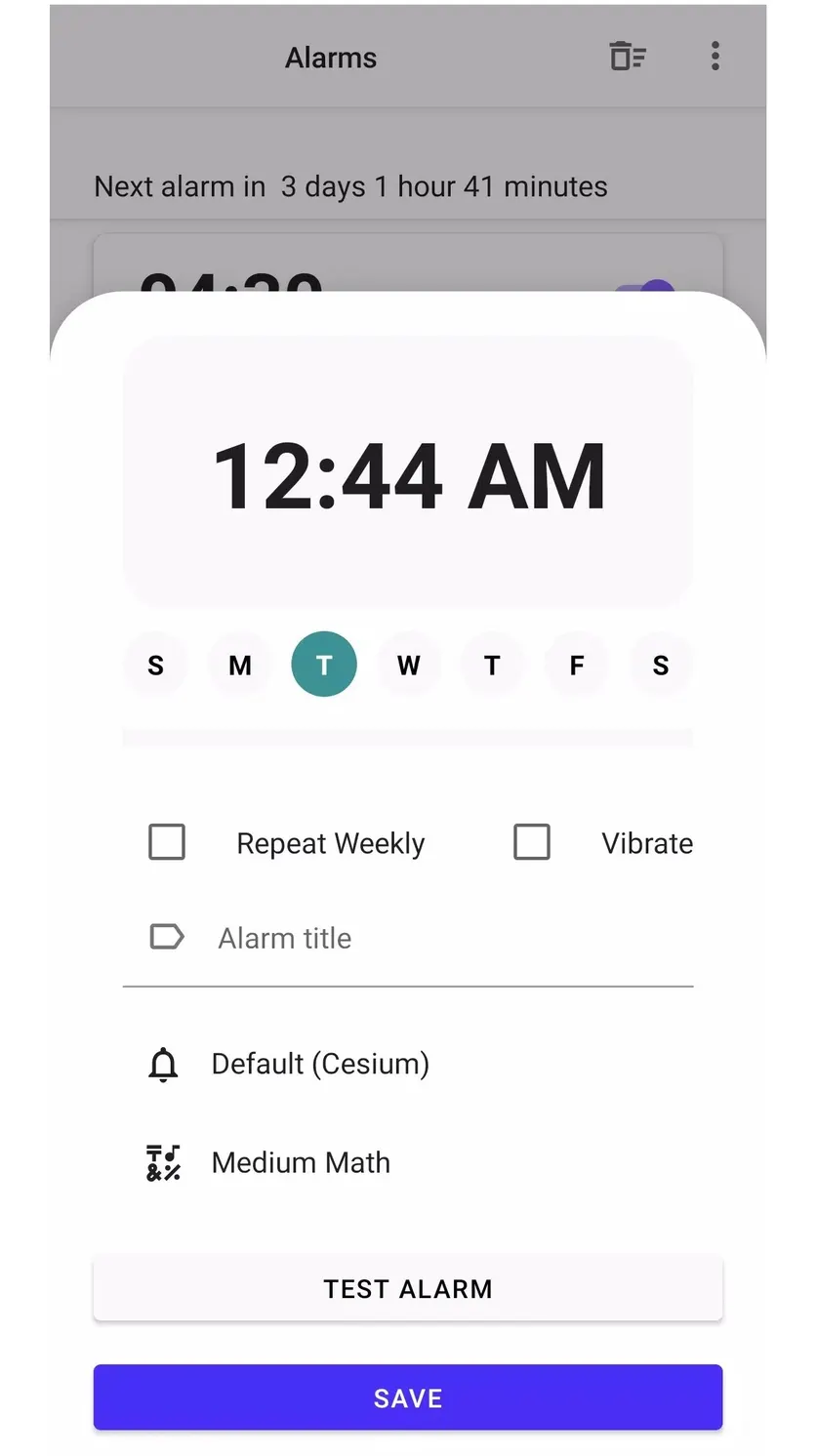Tap the 12:44 AM time display
817x1456 pixels.
pyautogui.click(x=408, y=475)
